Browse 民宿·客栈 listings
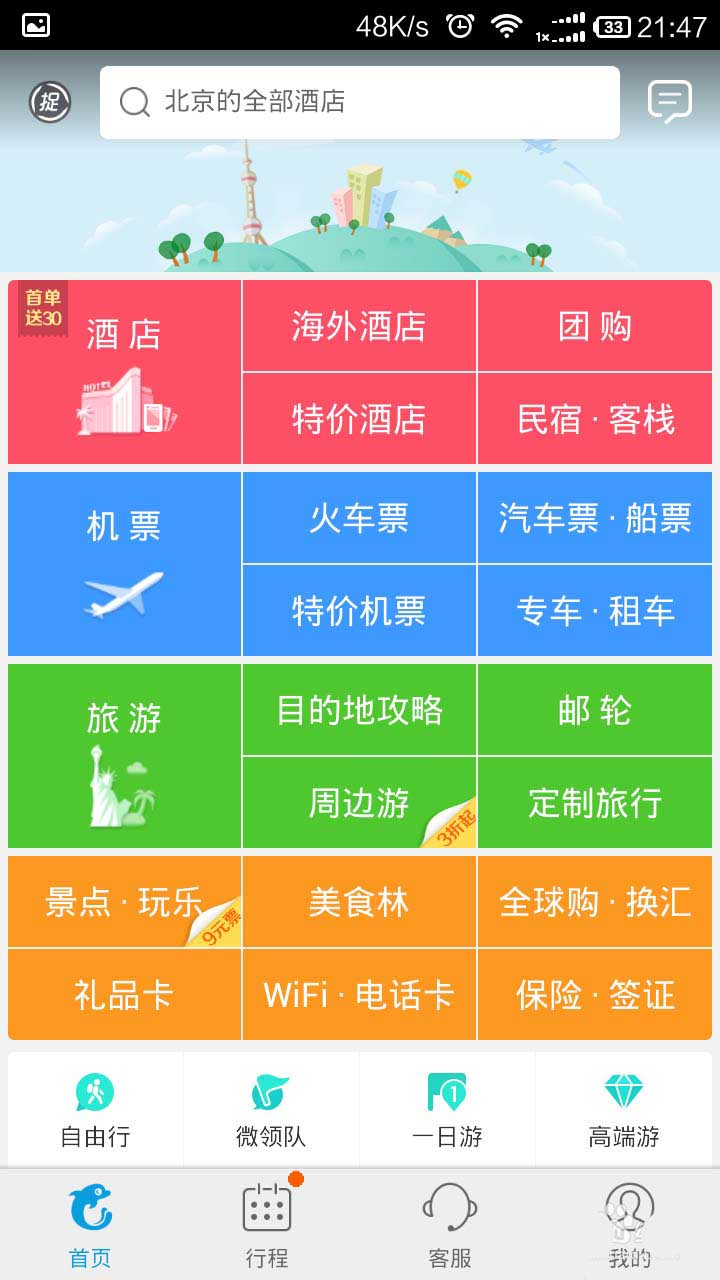The height and width of the screenshot is (1280, 720). 595,419
